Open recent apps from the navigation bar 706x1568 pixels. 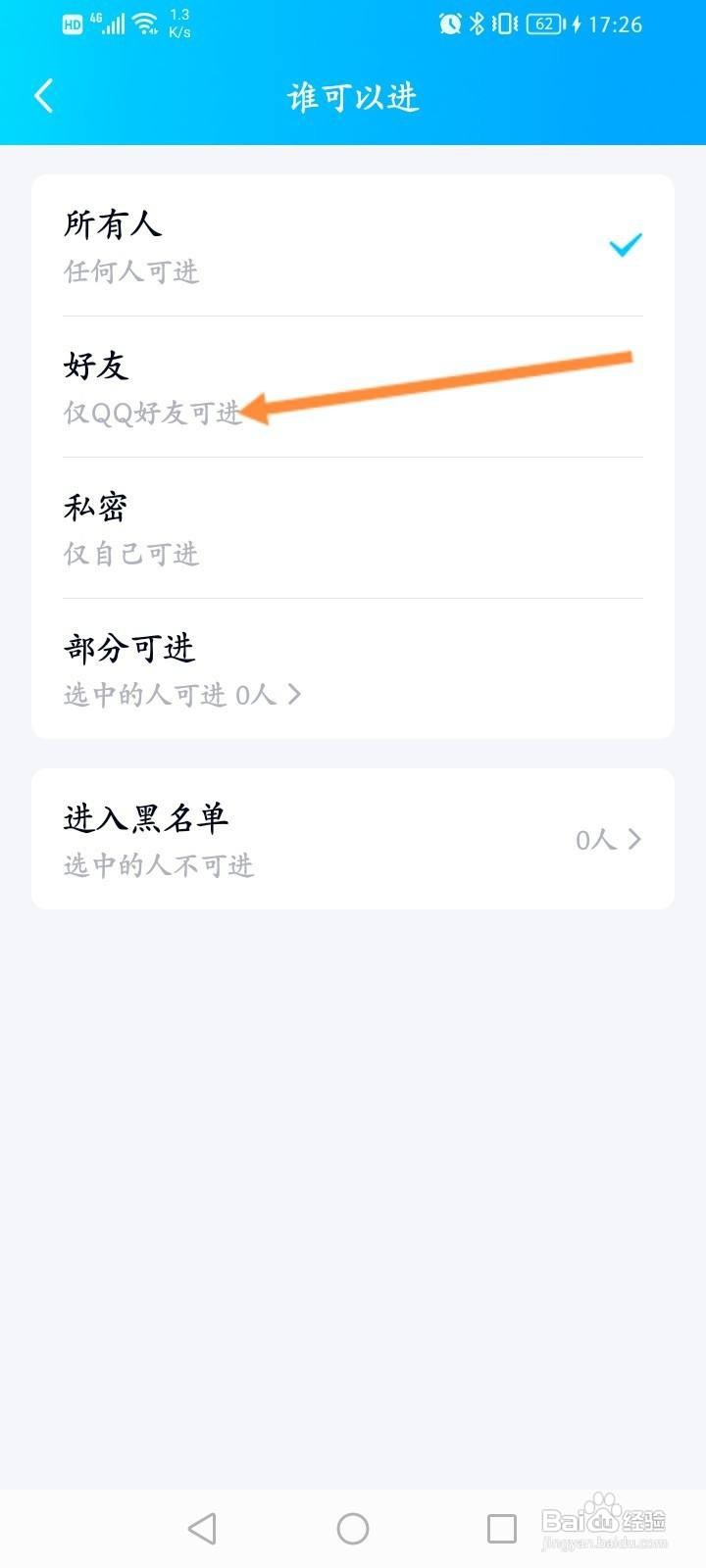(502, 1528)
